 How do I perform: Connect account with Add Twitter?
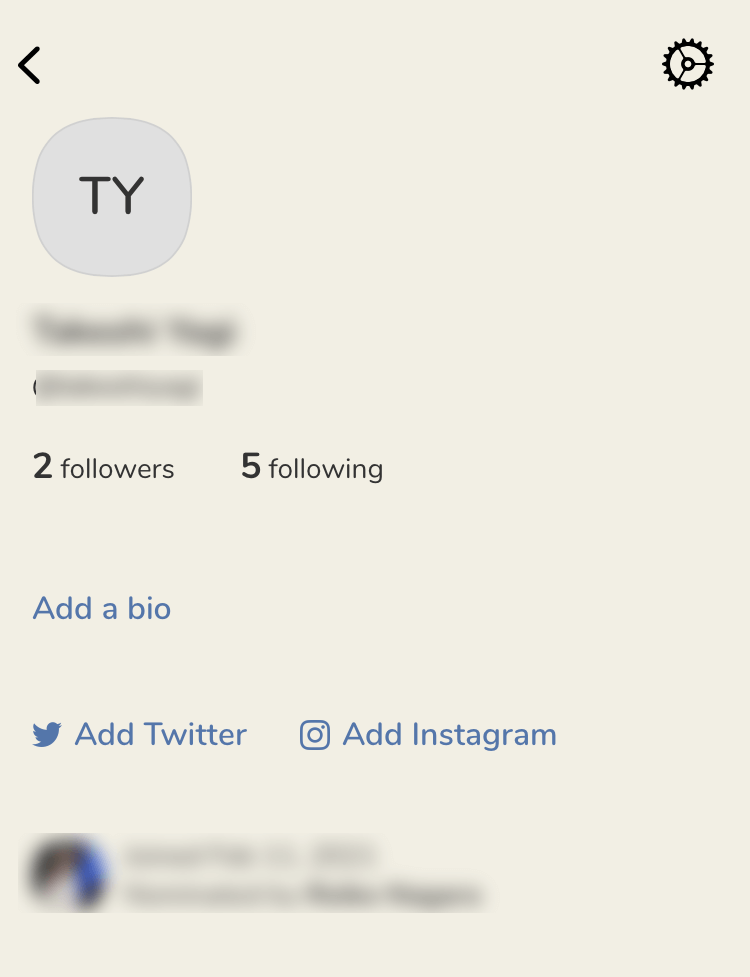(x=140, y=735)
